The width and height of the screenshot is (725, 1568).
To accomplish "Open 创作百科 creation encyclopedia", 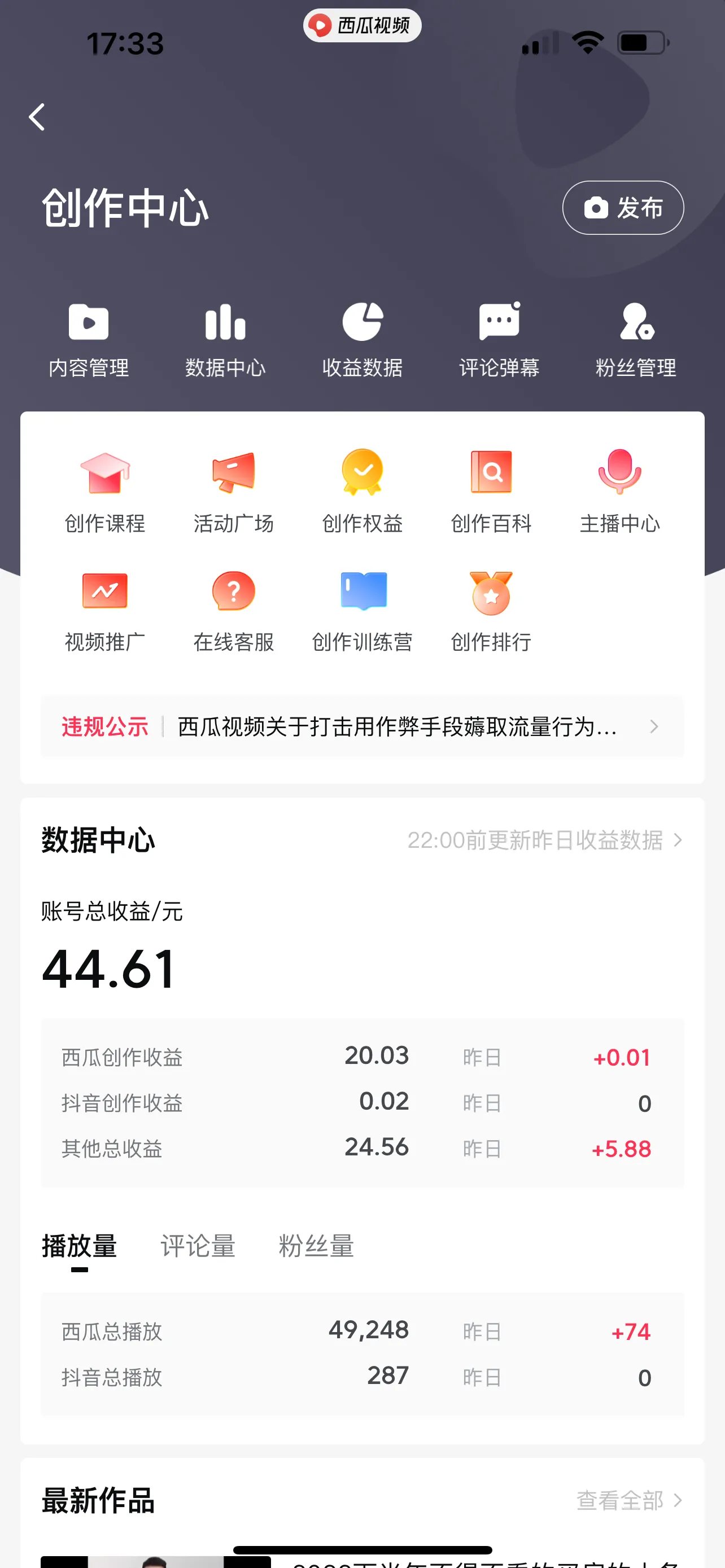I will coord(491,490).
